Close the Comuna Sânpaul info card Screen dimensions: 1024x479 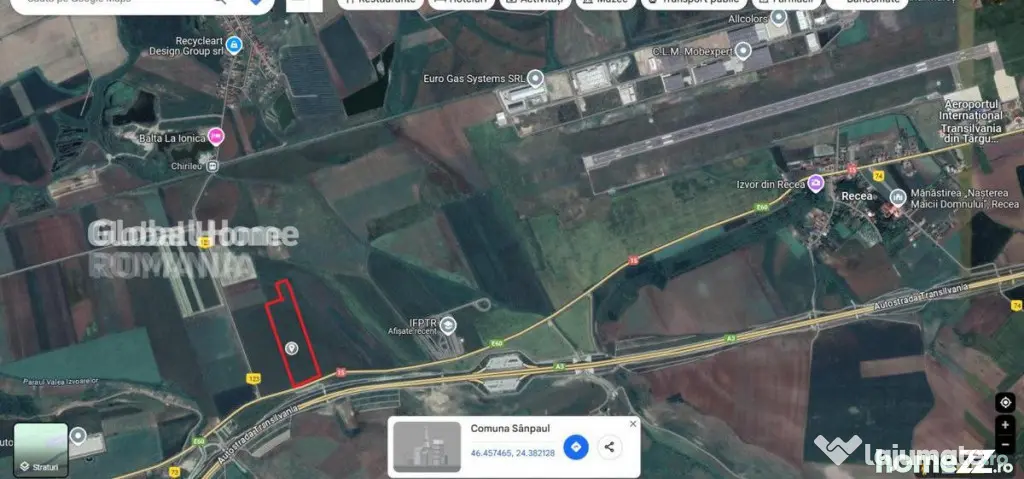(x=632, y=424)
